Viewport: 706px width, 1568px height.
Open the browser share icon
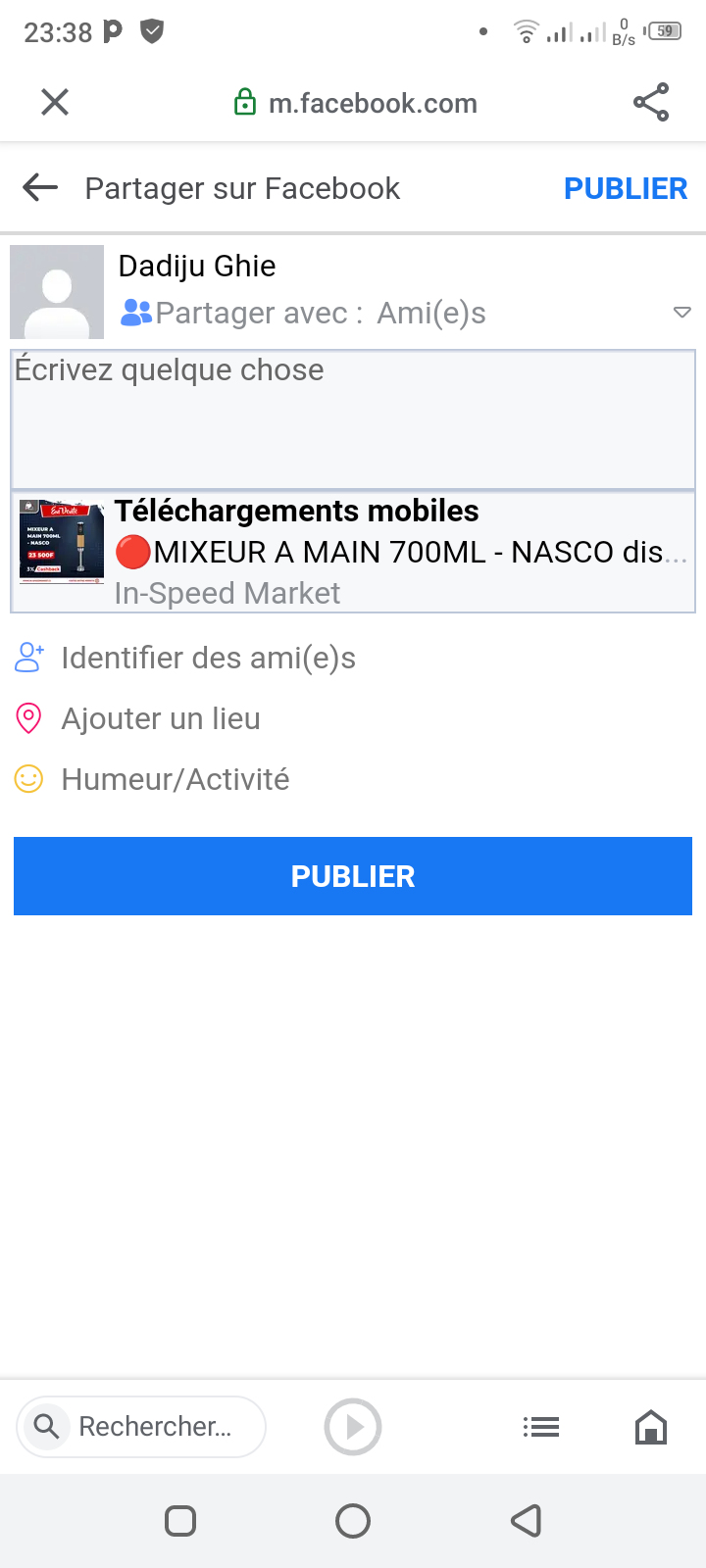point(651,102)
